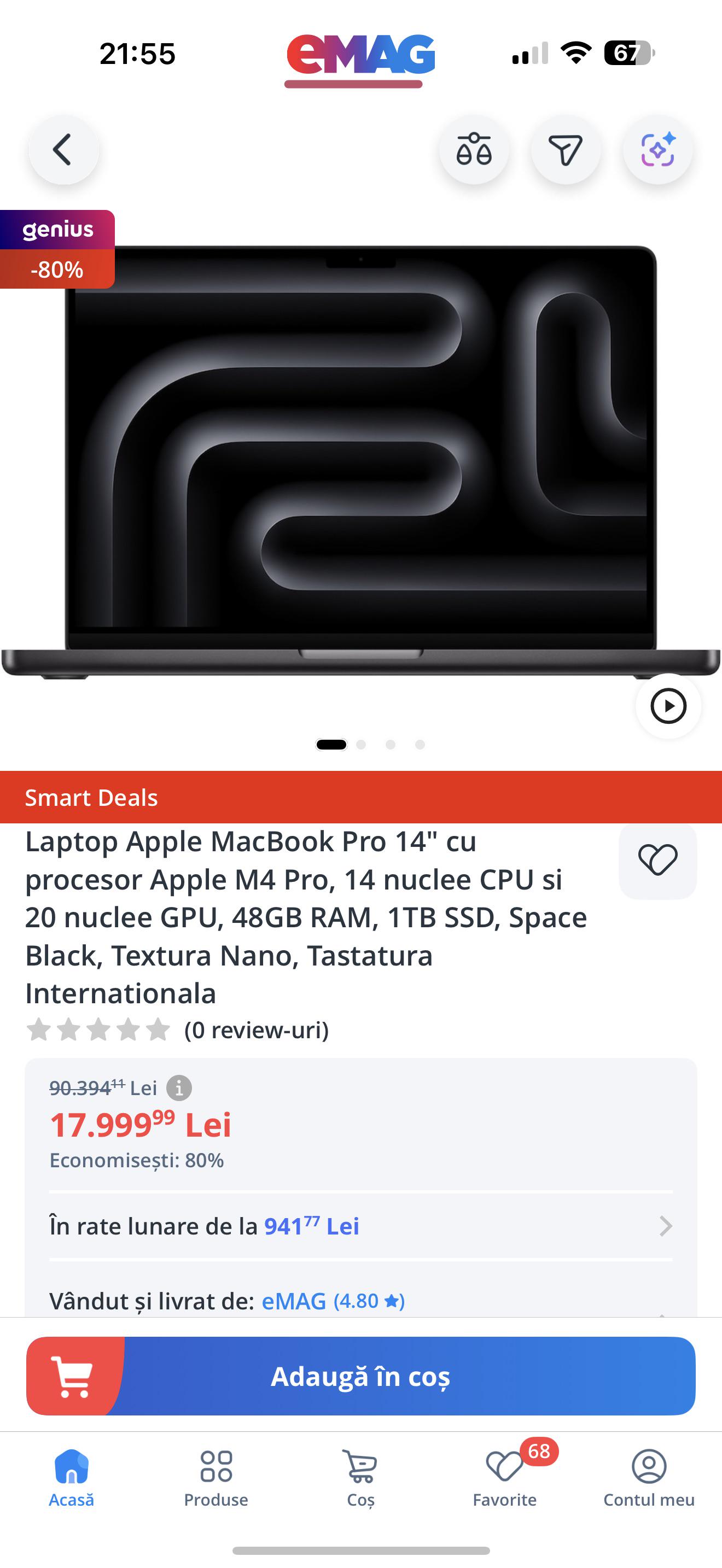Open the product compare scales icon
This screenshot has height=1568, width=722.
(474, 150)
